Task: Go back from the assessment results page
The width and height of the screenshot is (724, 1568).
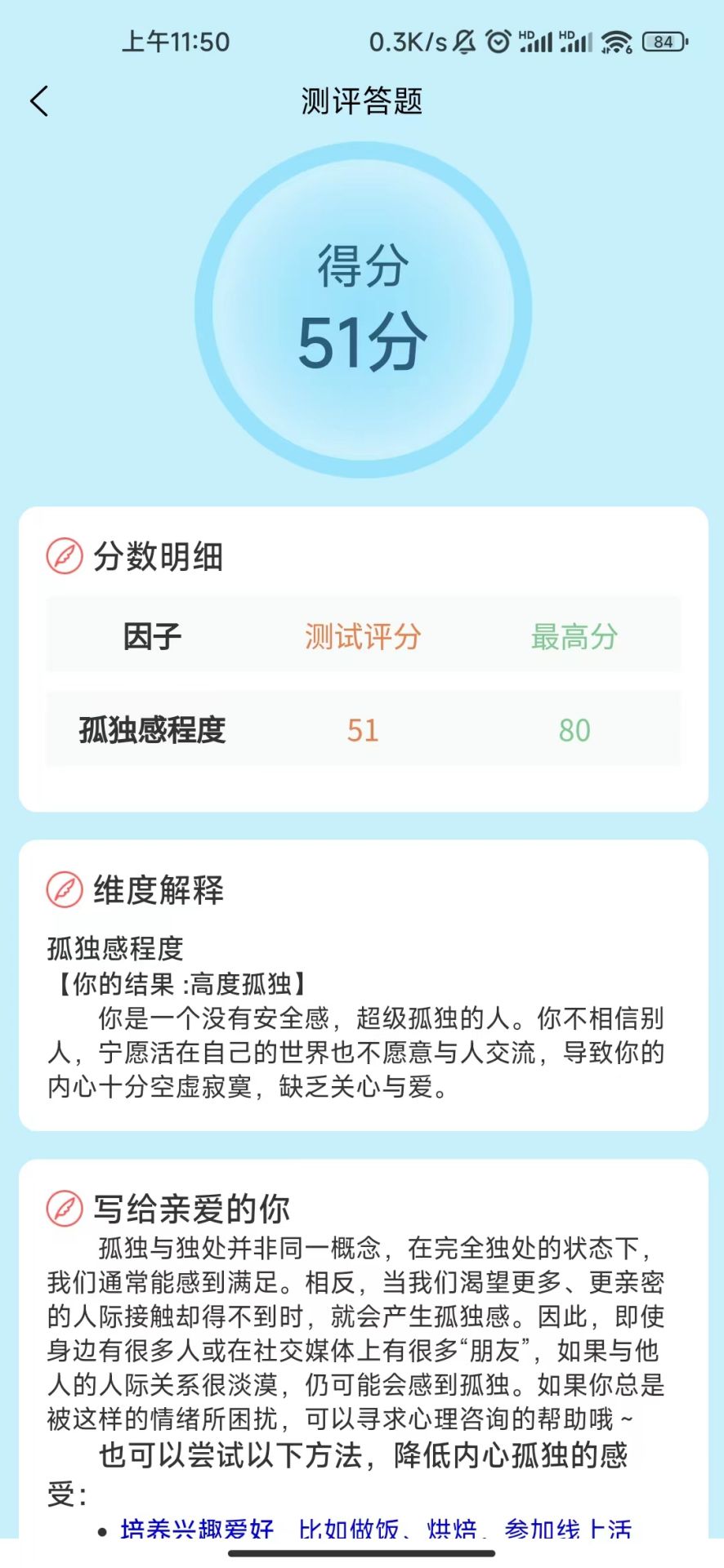Action: pyautogui.click(x=39, y=101)
